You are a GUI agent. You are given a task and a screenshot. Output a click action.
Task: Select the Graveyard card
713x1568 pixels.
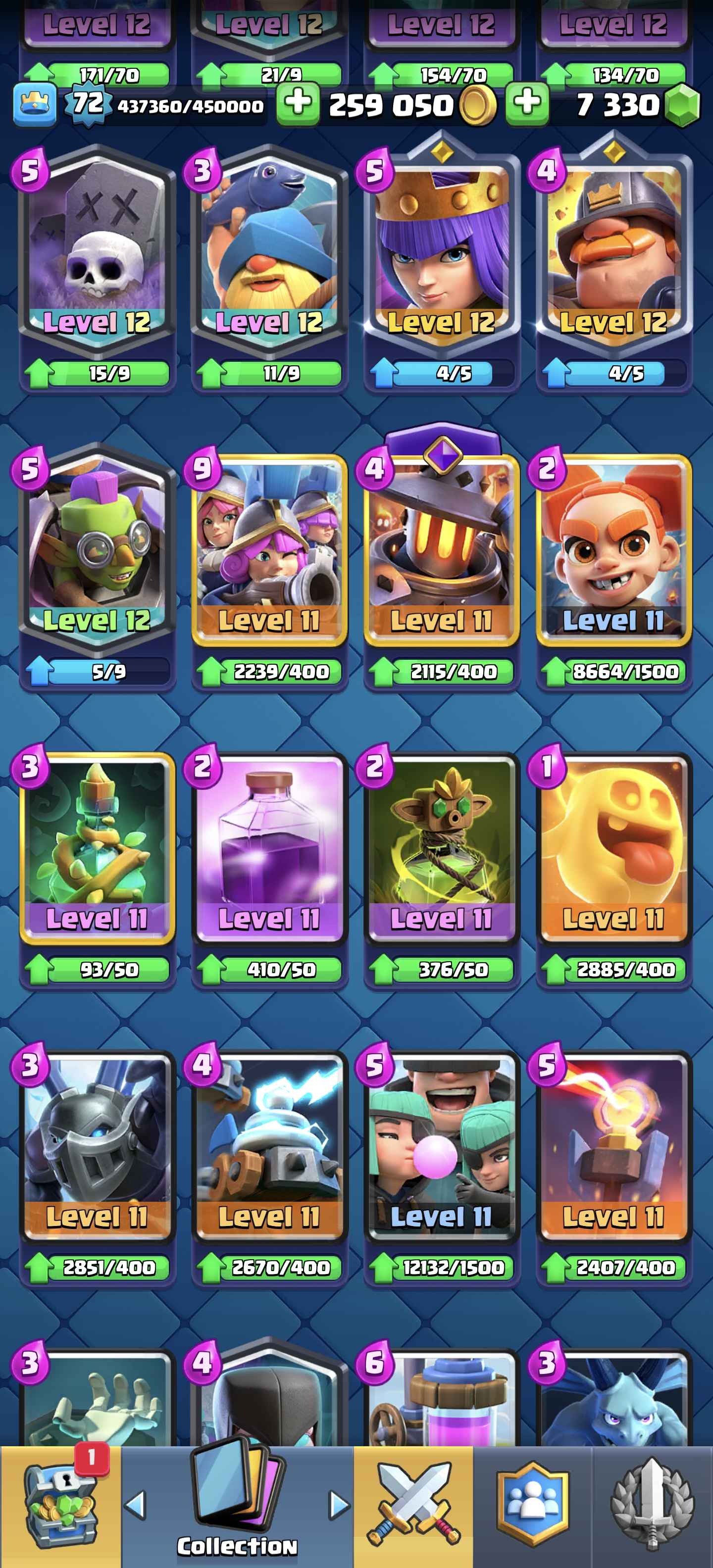click(98, 256)
